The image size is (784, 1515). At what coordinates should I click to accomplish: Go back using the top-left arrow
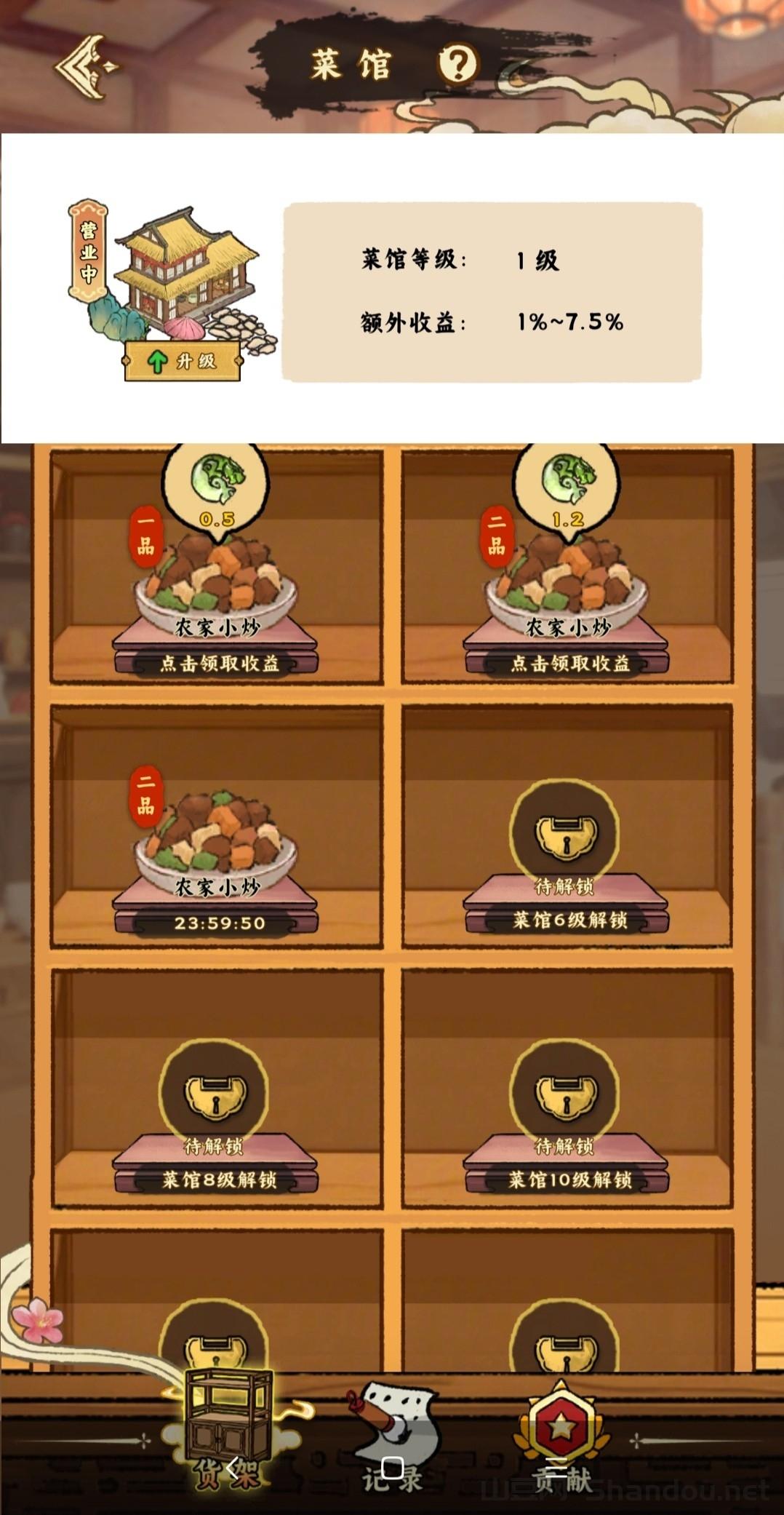[86, 68]
